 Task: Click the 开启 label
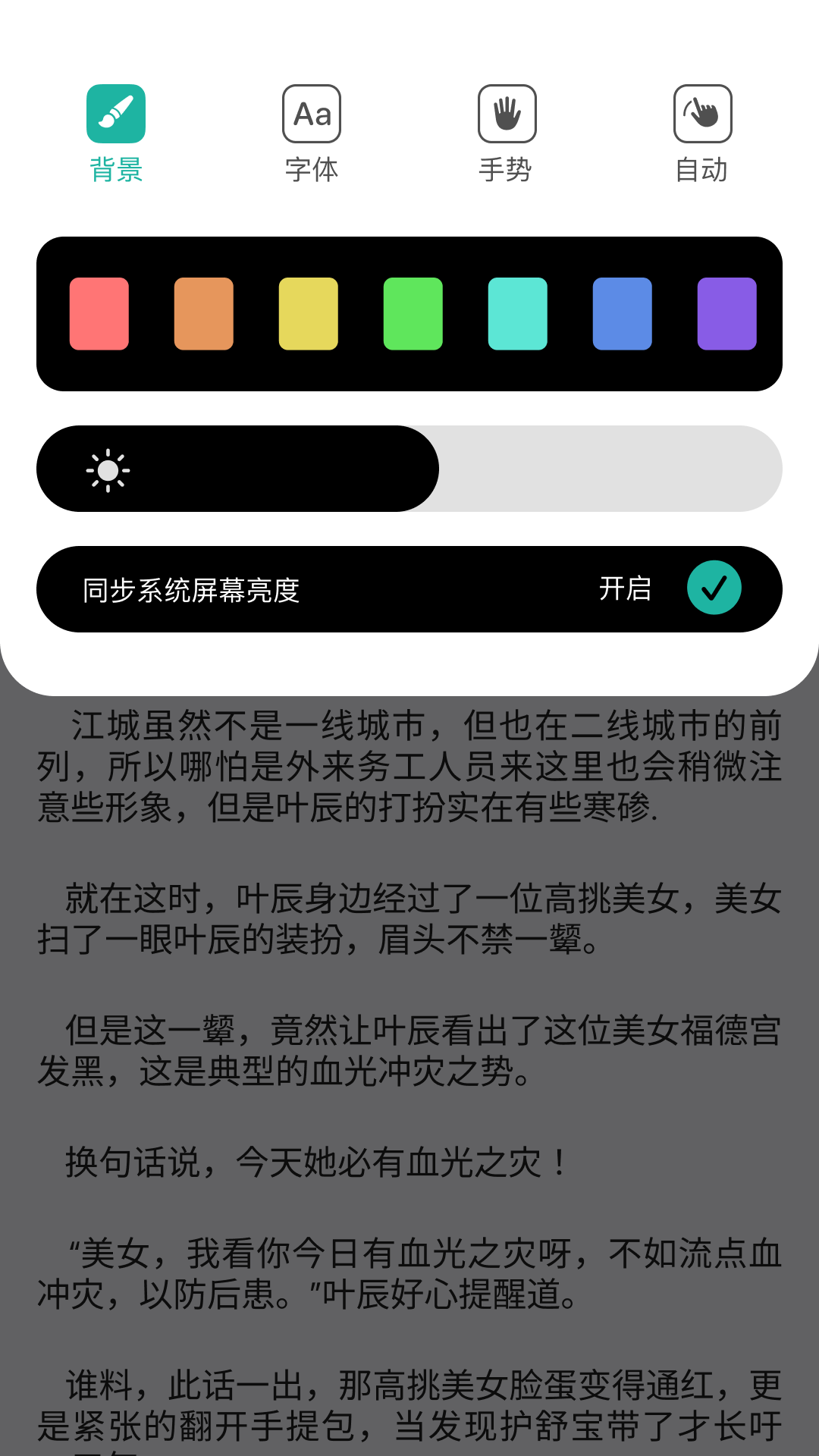point(626,588)
